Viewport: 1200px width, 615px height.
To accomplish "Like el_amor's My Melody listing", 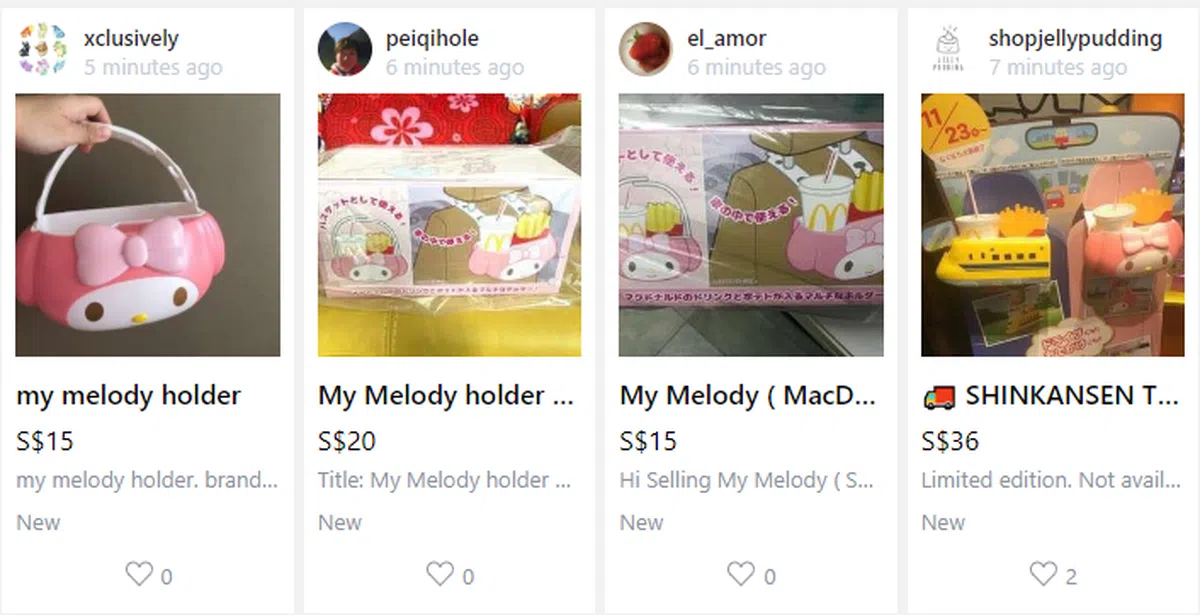I will click(x=741, y=574).
